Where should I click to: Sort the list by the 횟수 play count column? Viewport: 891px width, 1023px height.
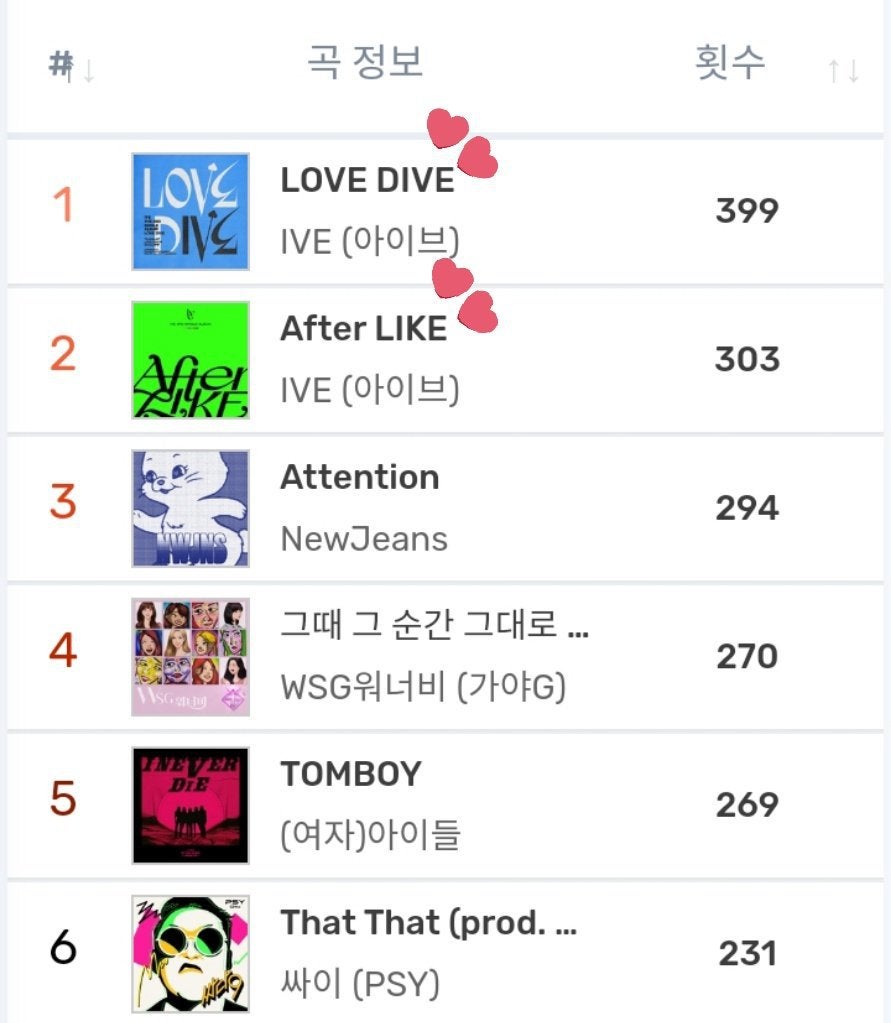coord(842,70)
